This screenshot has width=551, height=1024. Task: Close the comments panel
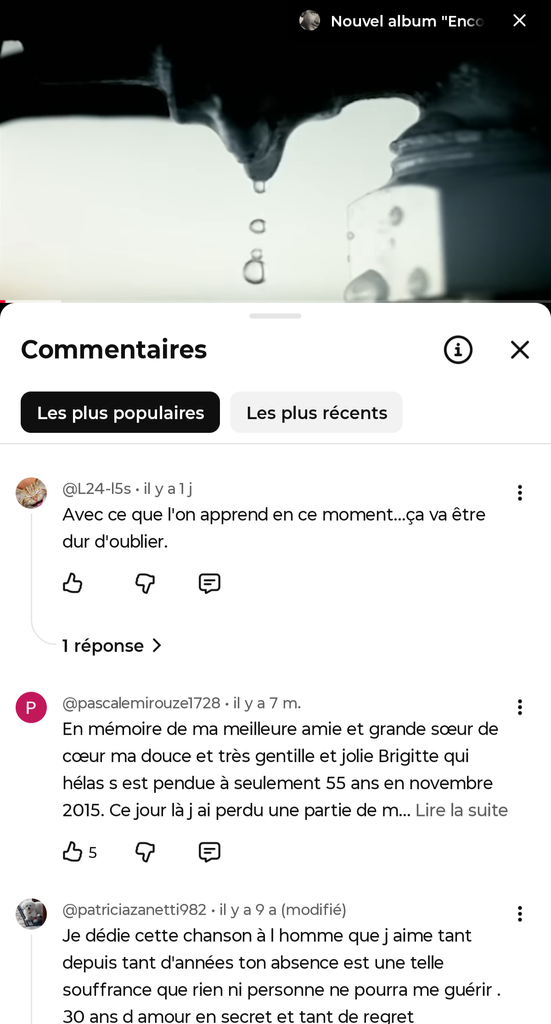520,350
